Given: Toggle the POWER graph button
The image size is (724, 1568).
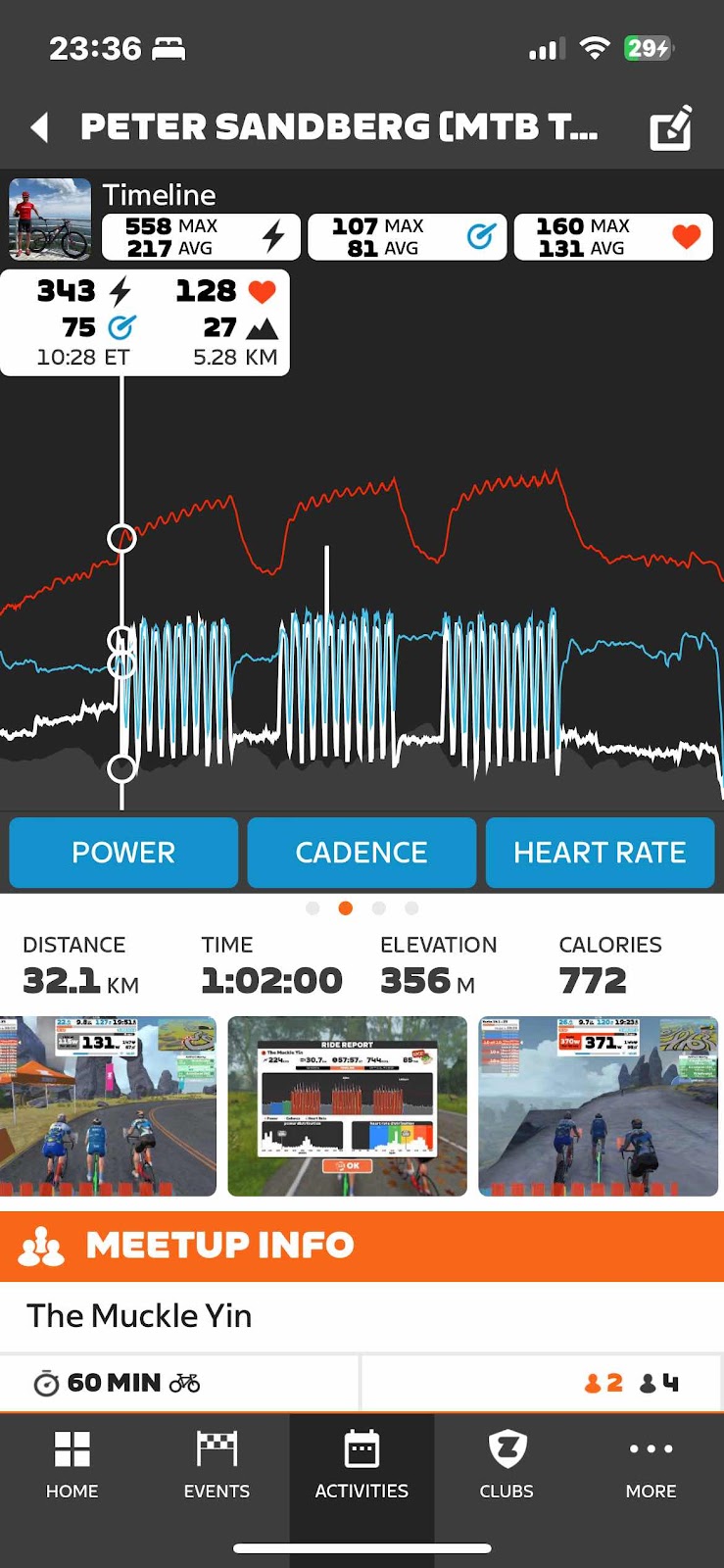Looking at the screenshot, I should point(123,853).
